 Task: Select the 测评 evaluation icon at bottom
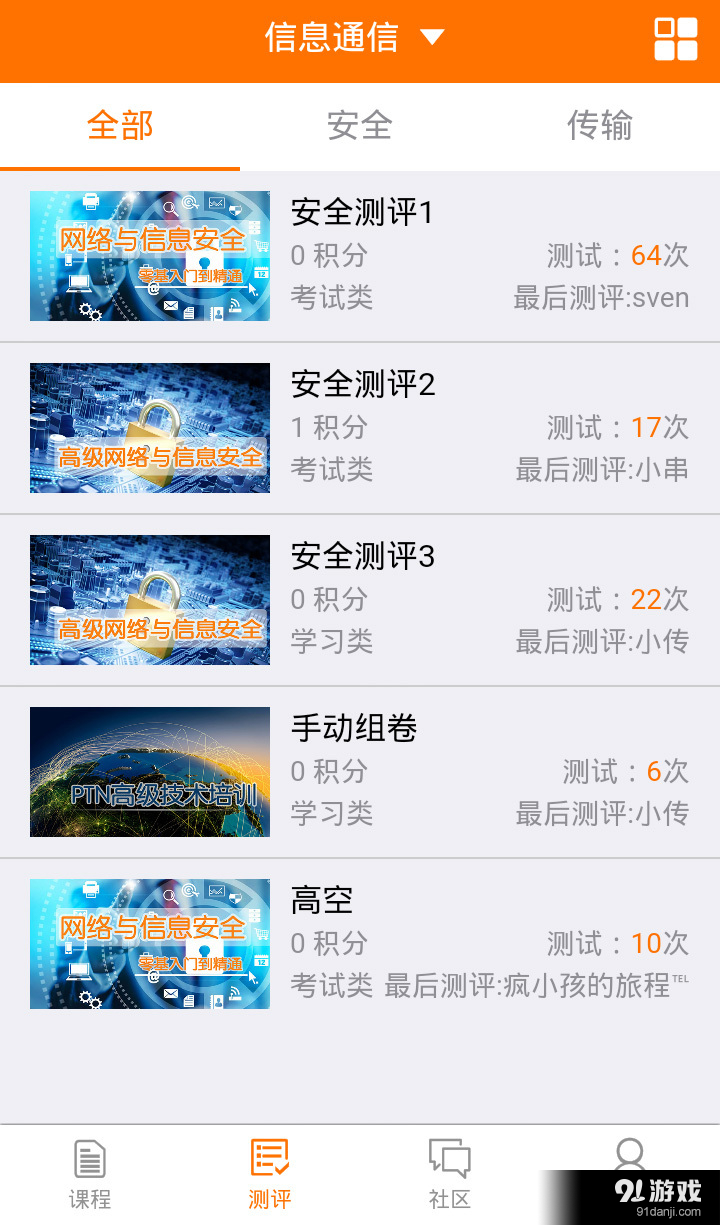coord(269,1170)
